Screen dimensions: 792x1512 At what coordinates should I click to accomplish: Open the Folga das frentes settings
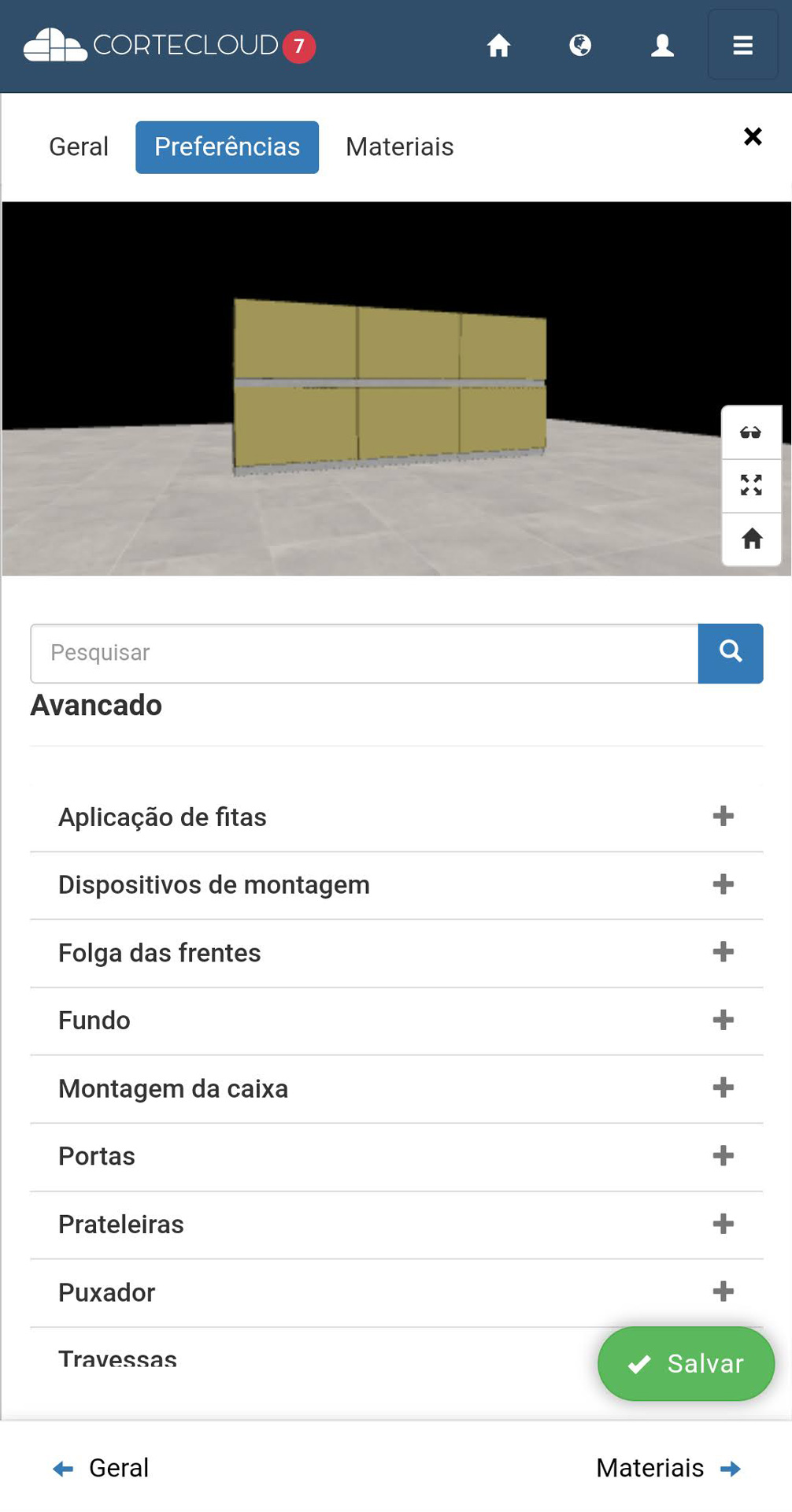point(720,952)
